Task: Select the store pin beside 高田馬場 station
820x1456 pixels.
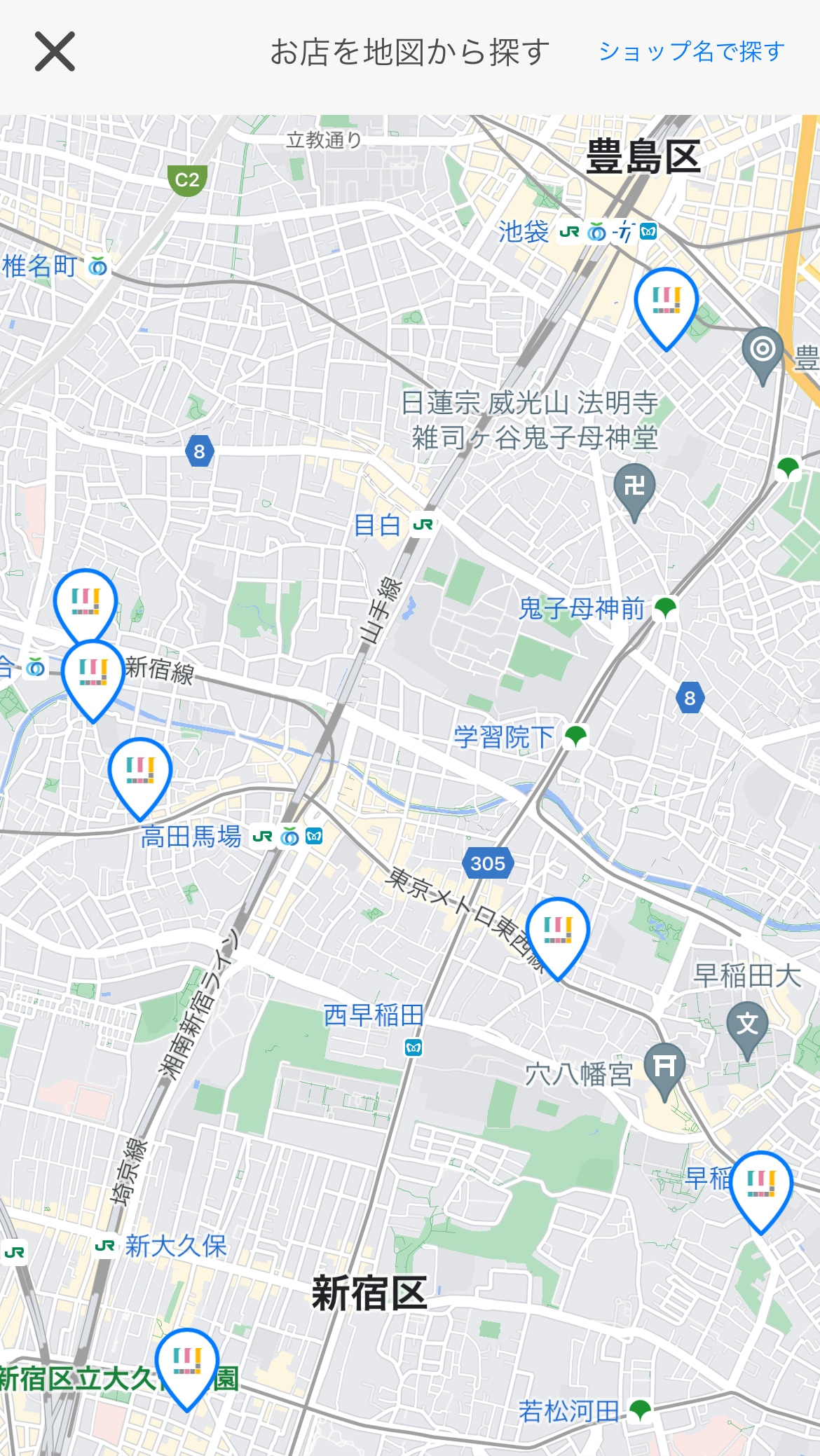Action: pos(140,772)
